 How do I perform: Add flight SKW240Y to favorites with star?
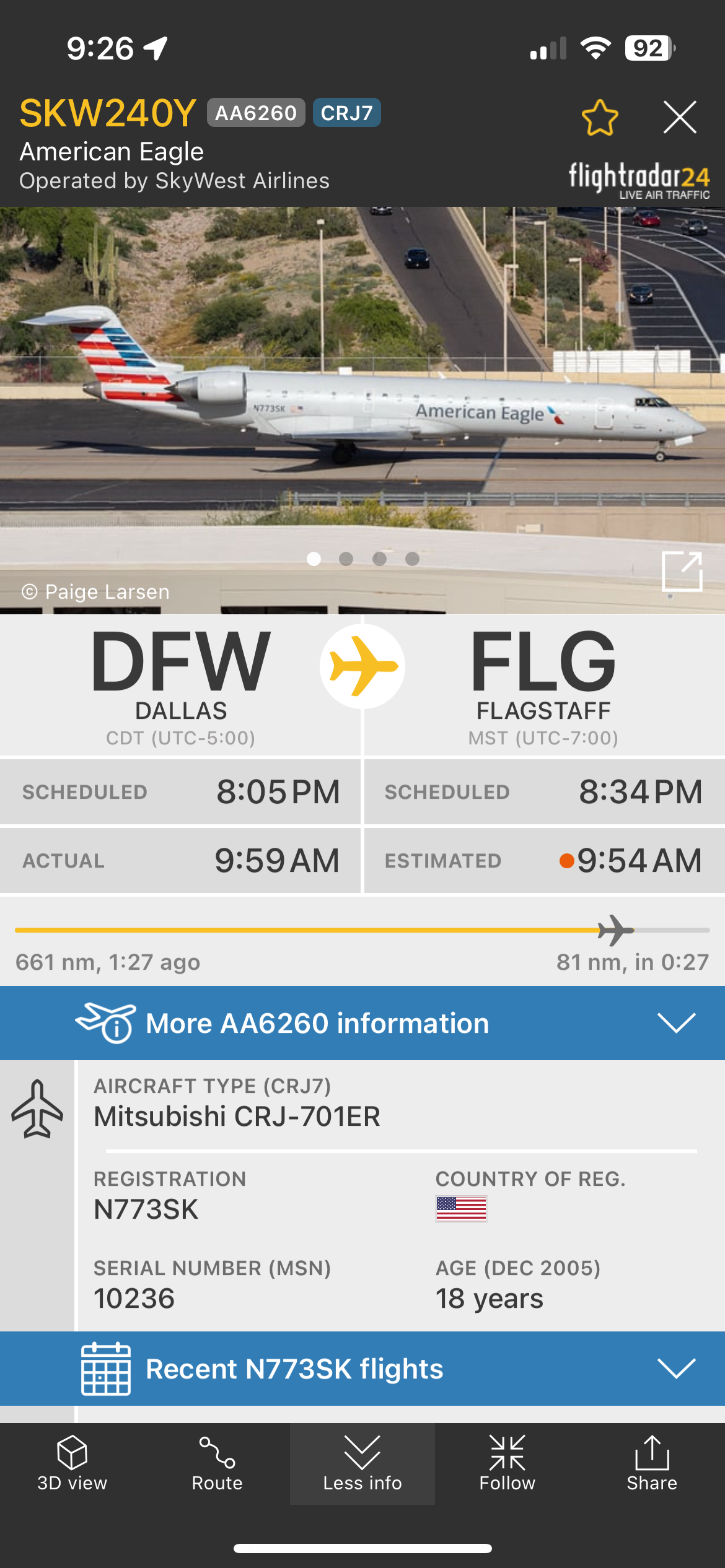click(x=599, y=118)
